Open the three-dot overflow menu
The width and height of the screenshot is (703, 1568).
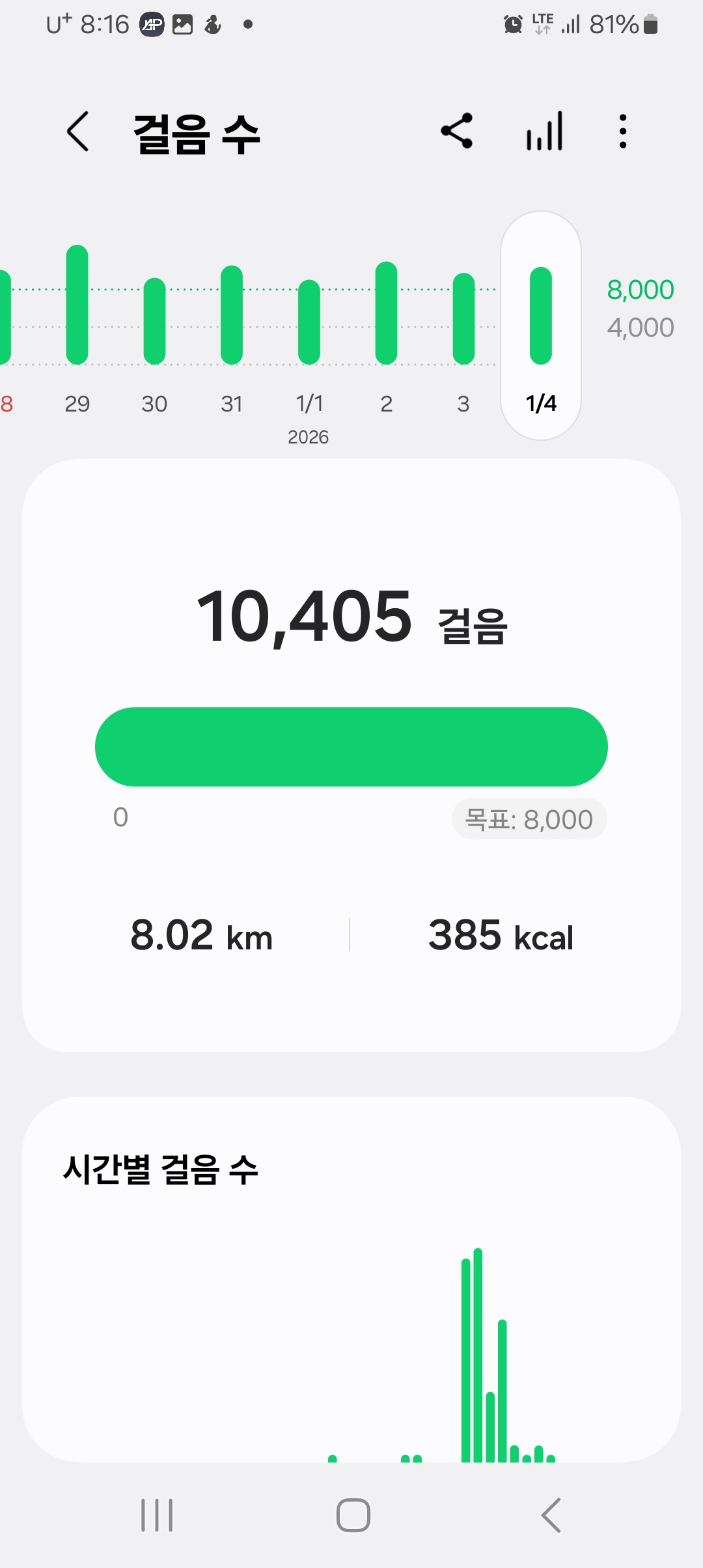(x=623, y=132)
